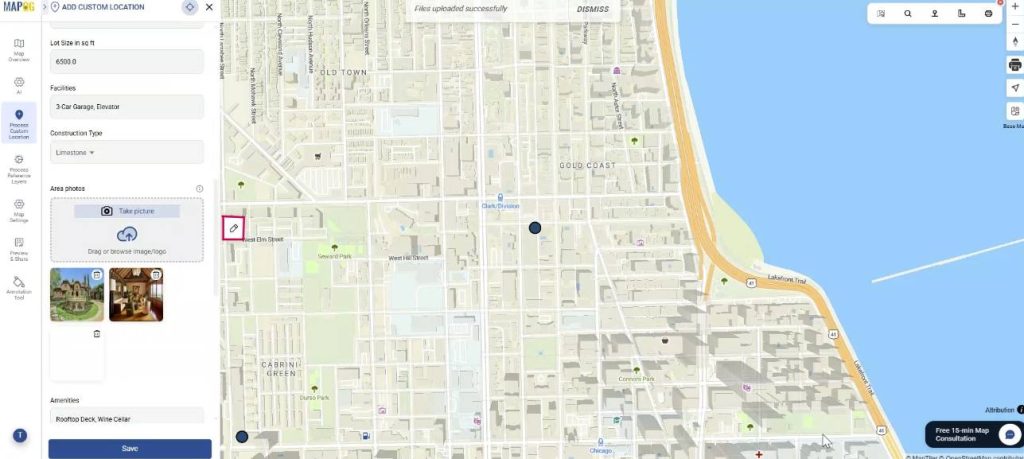Edit the Facilities text field
1024x459 pixels.
pos(126,106)
